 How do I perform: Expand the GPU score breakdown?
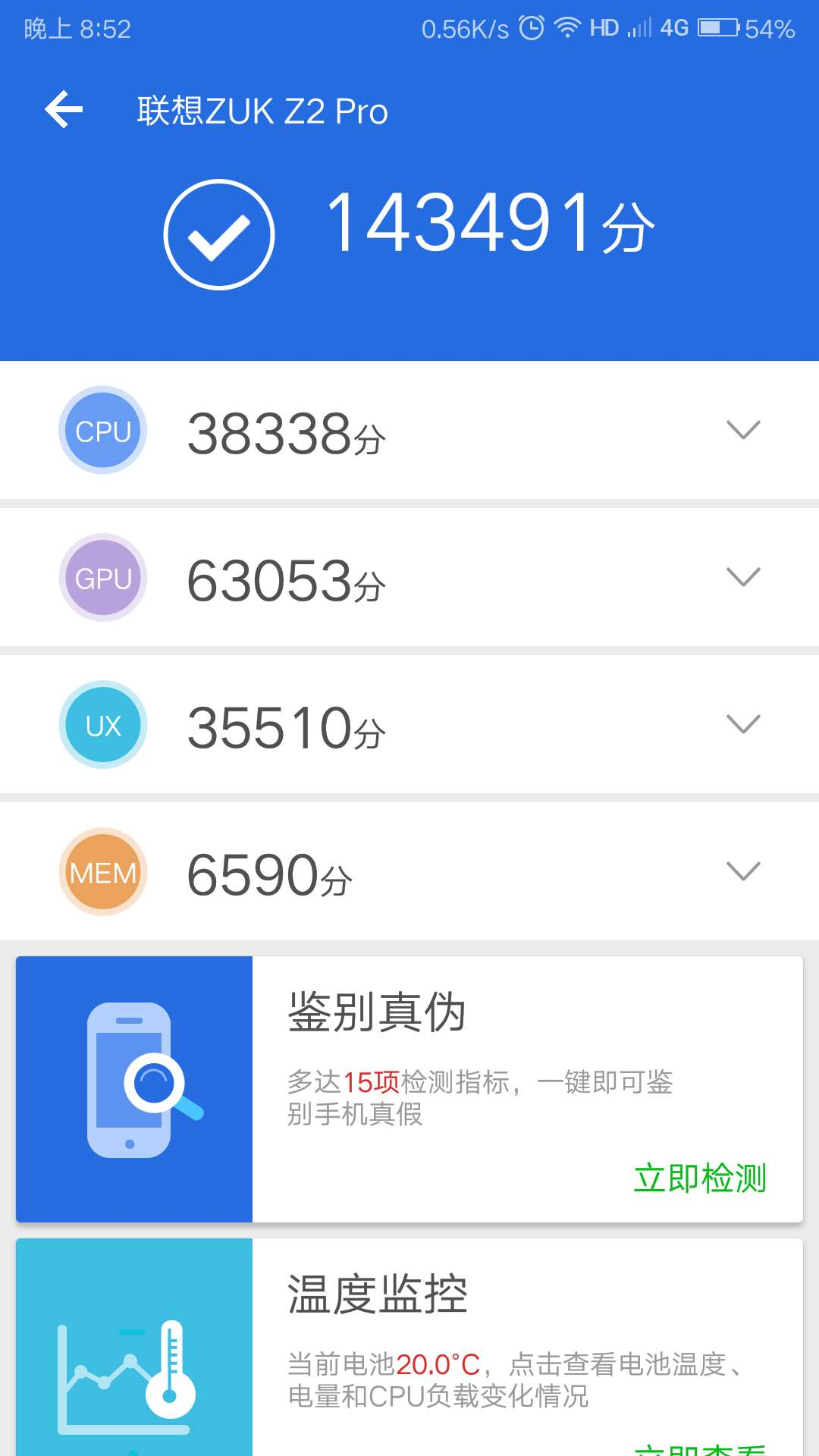click(742, 577)
